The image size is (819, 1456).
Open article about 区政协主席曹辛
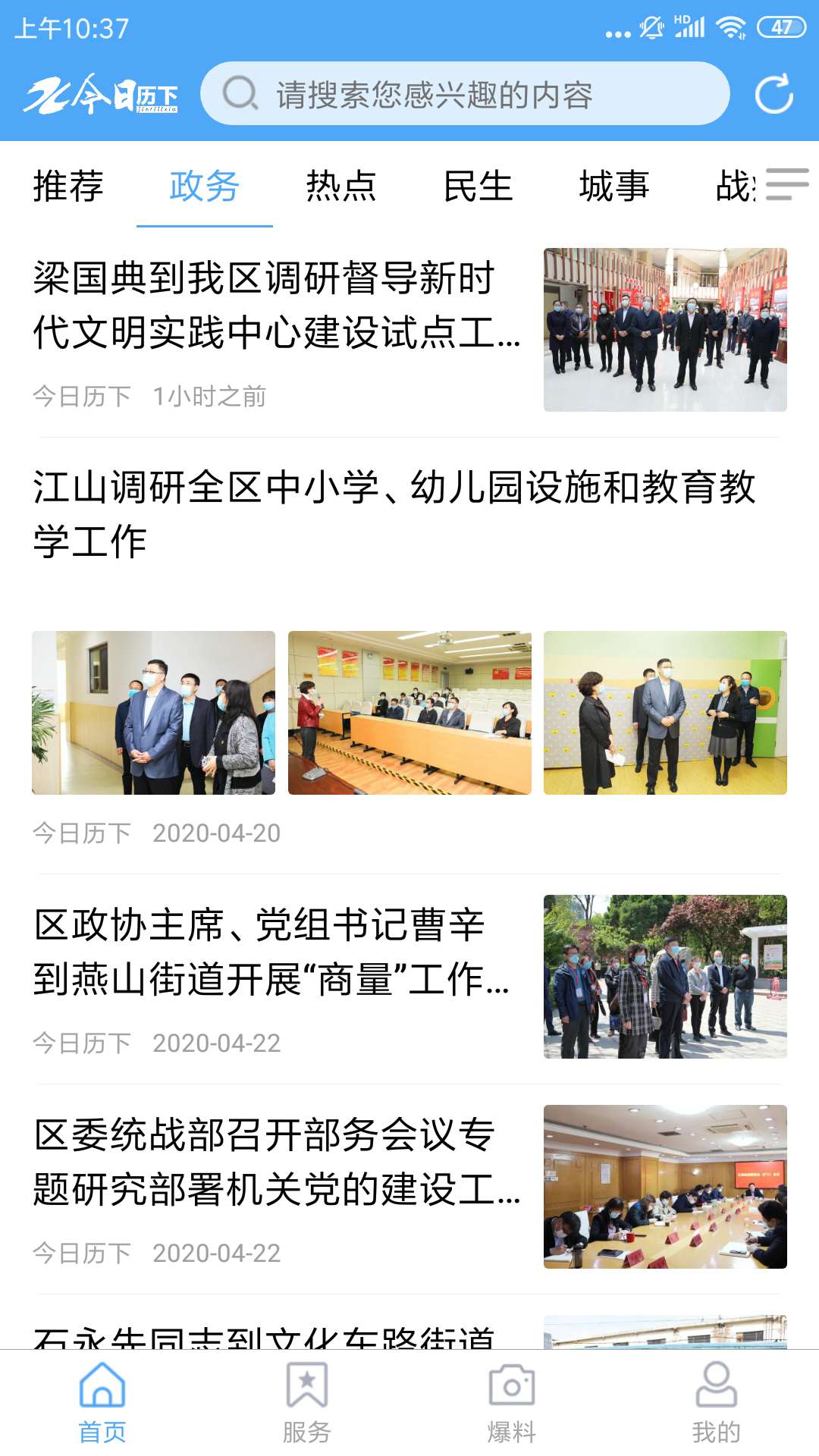[x=271, y=952]
